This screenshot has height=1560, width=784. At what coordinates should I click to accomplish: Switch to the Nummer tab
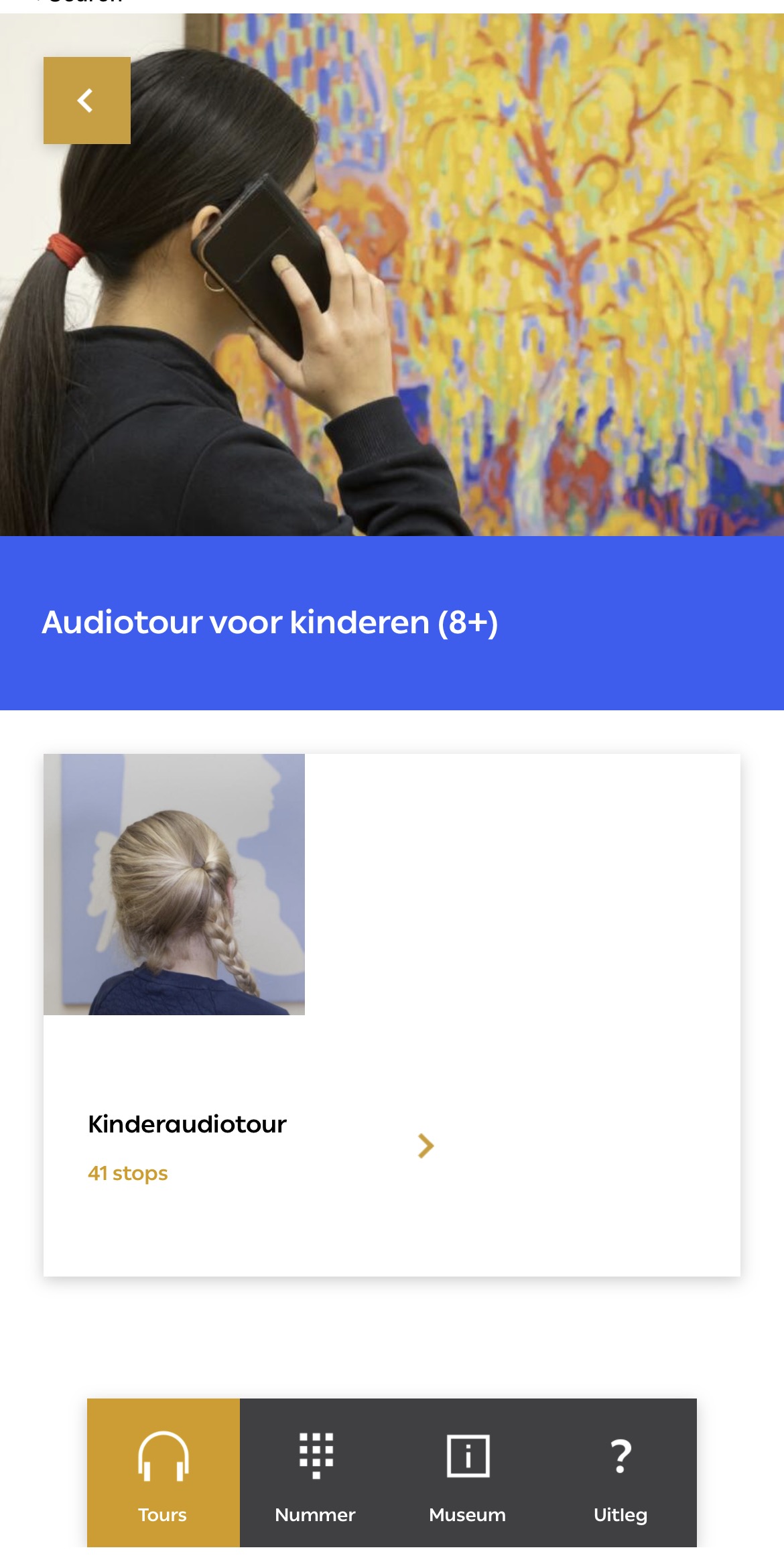315,1472
